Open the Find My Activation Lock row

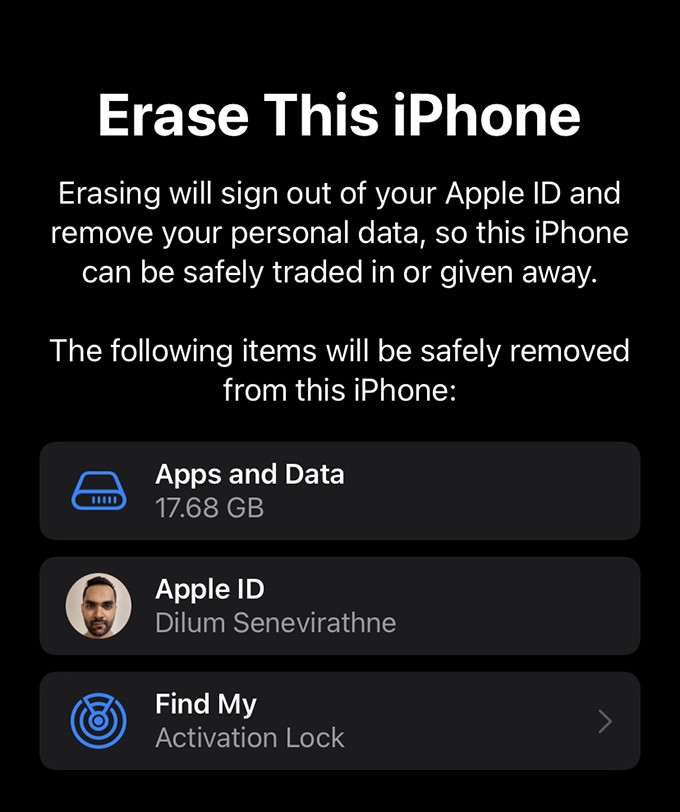click(340, 721)
